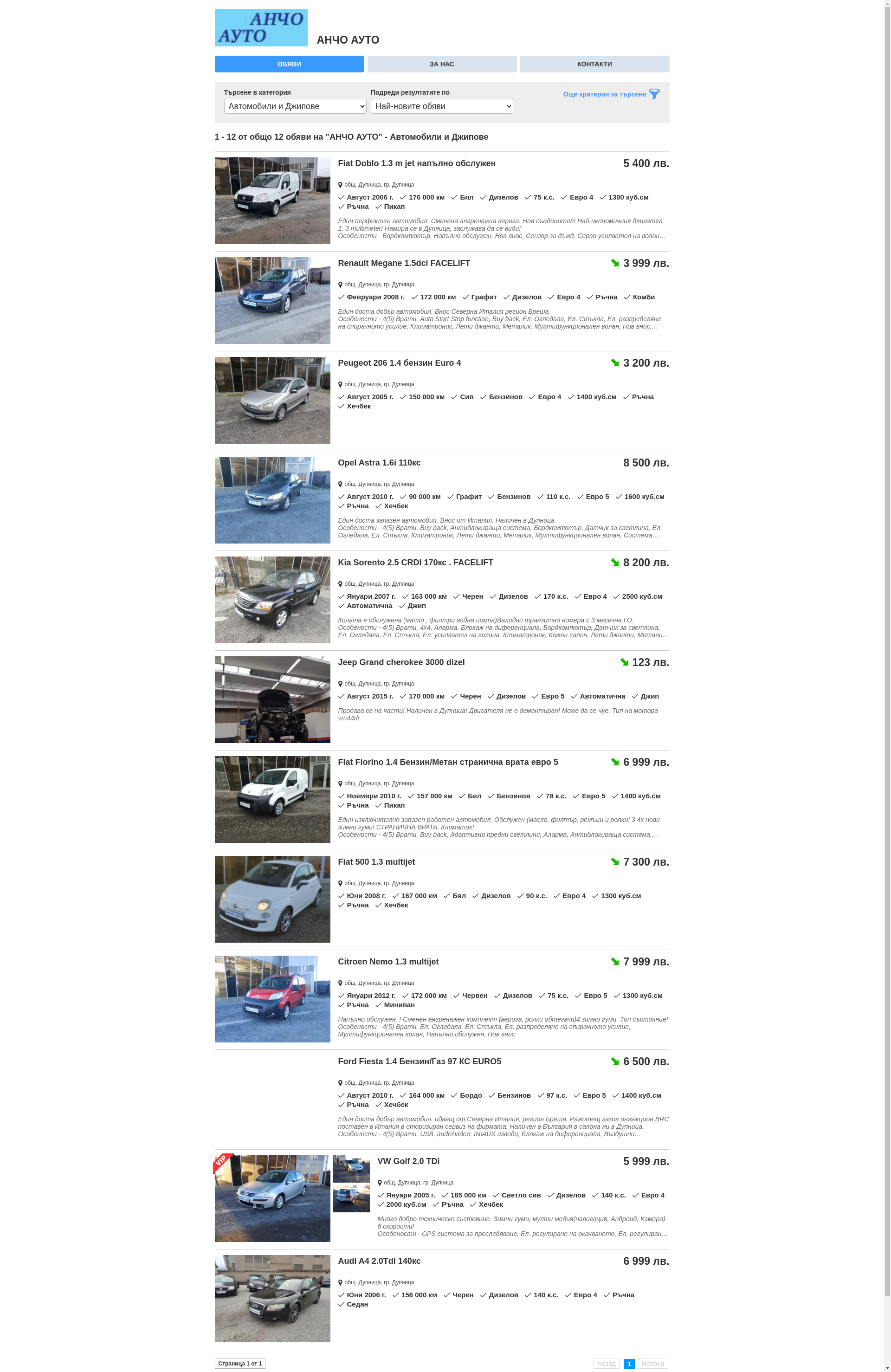The image size is (891, 1372).
Task: Open the Fiat Fiorino 1.4 Бензин/Метан listing
Action: click(447, 762)
